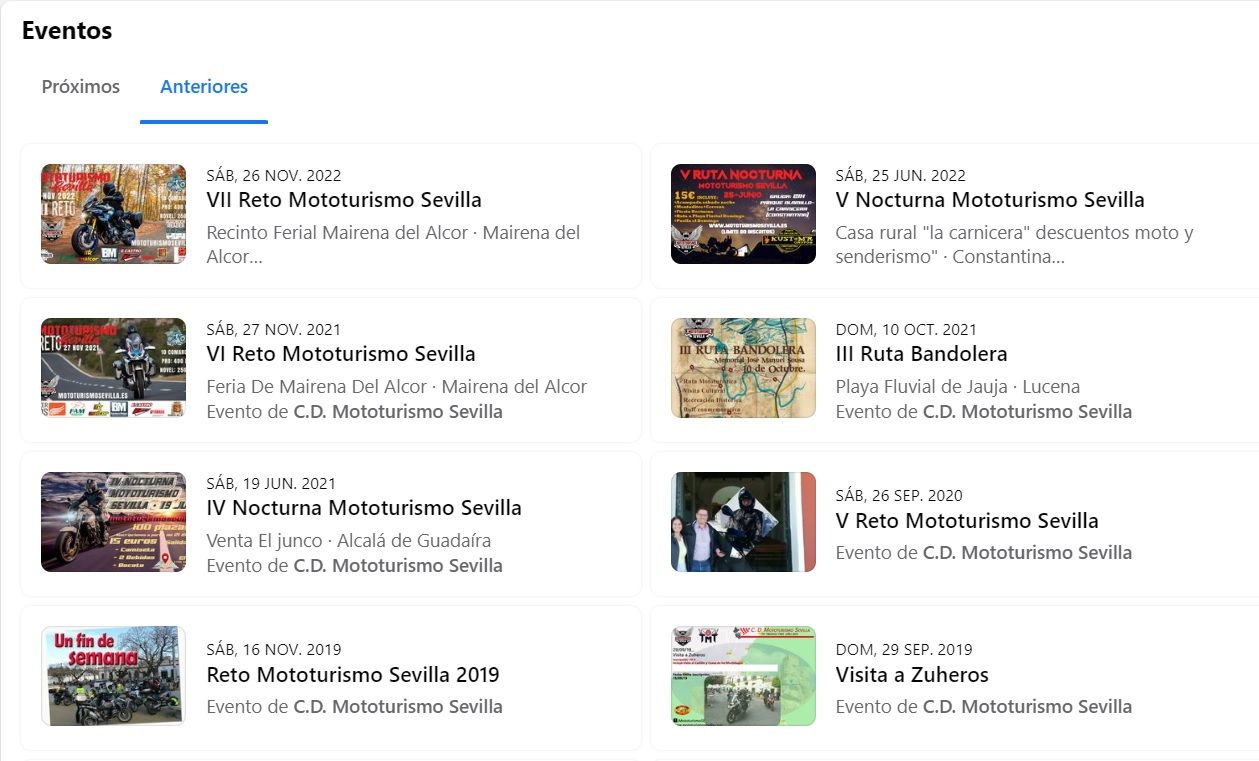View the III Ruta Bandolera event
Image resolution: width=1259 pixels, height=761 pixels.
pos(921,354)
